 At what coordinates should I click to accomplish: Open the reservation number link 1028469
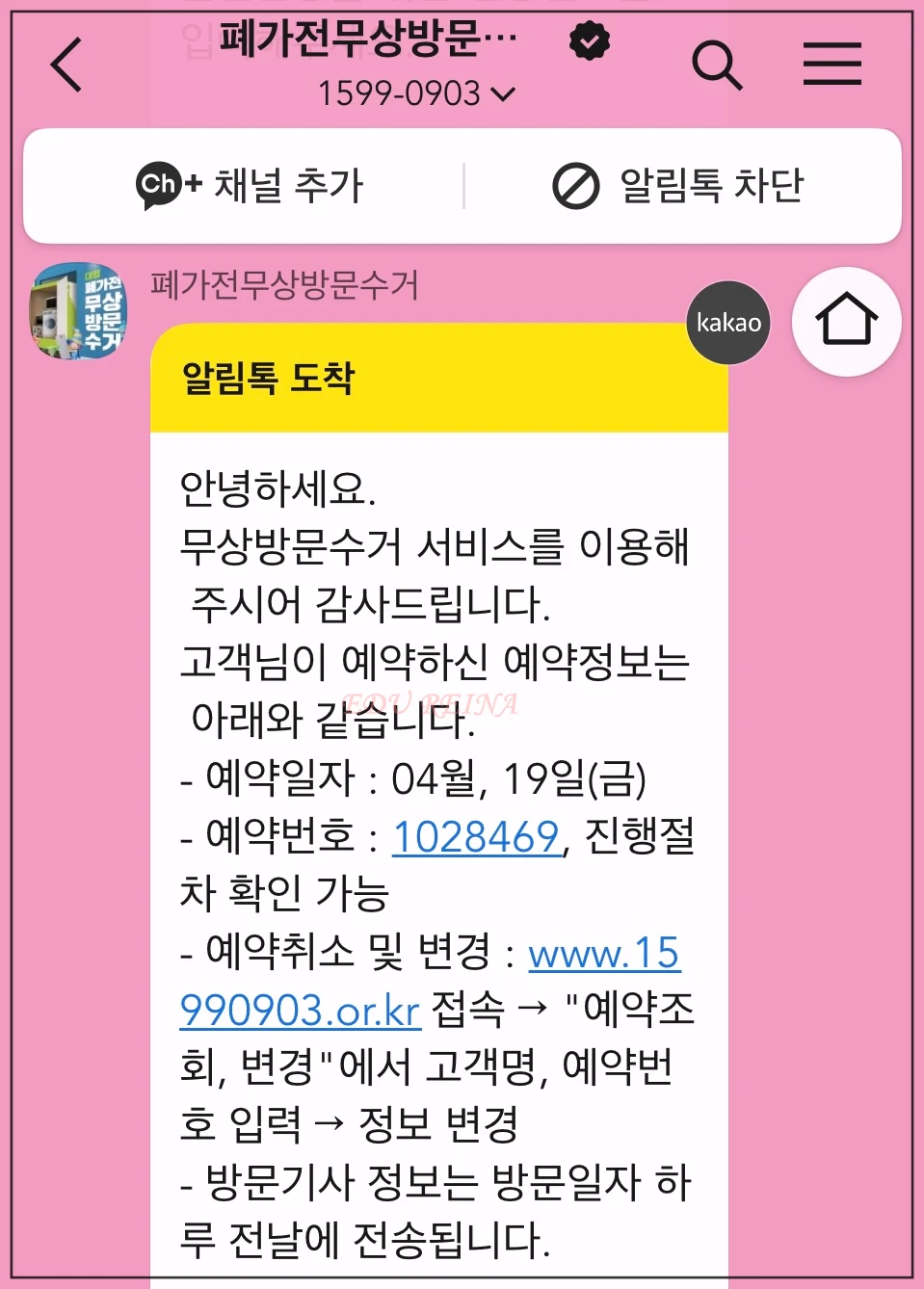click(475, 838)
